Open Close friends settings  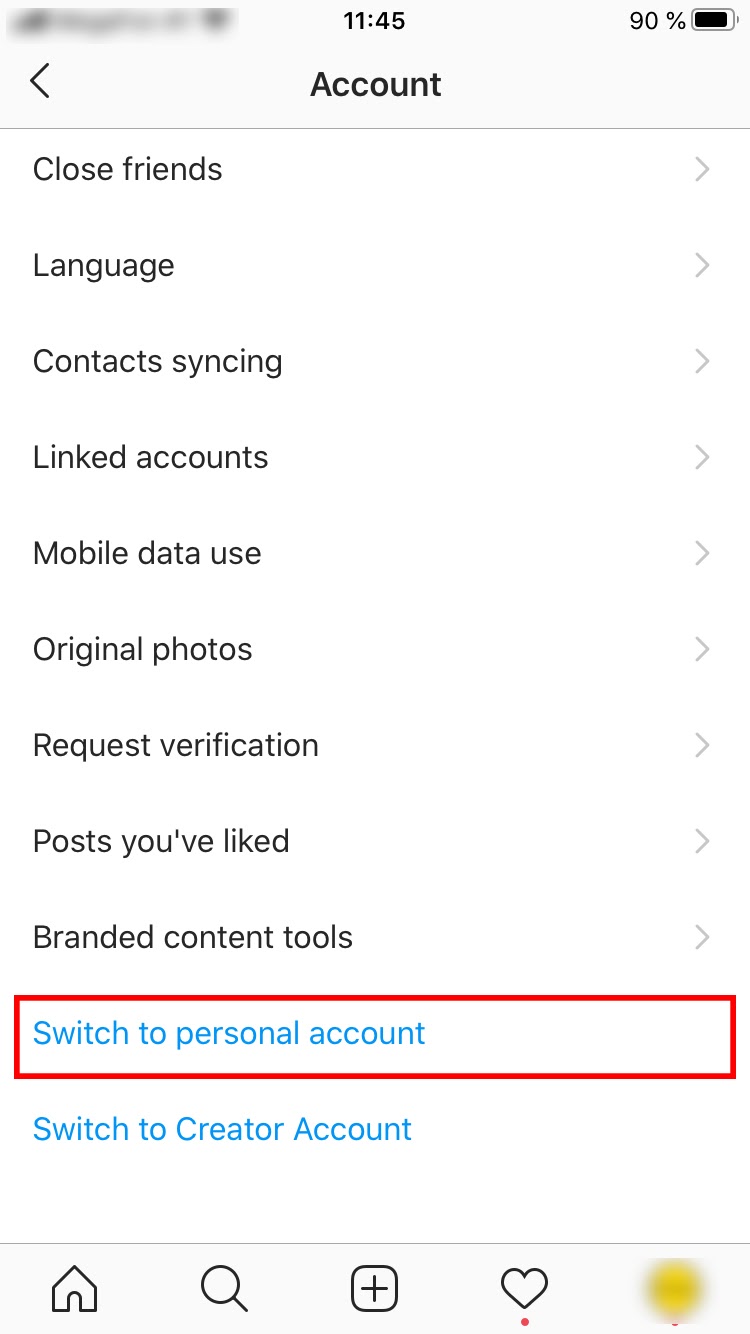coord(375,169)
